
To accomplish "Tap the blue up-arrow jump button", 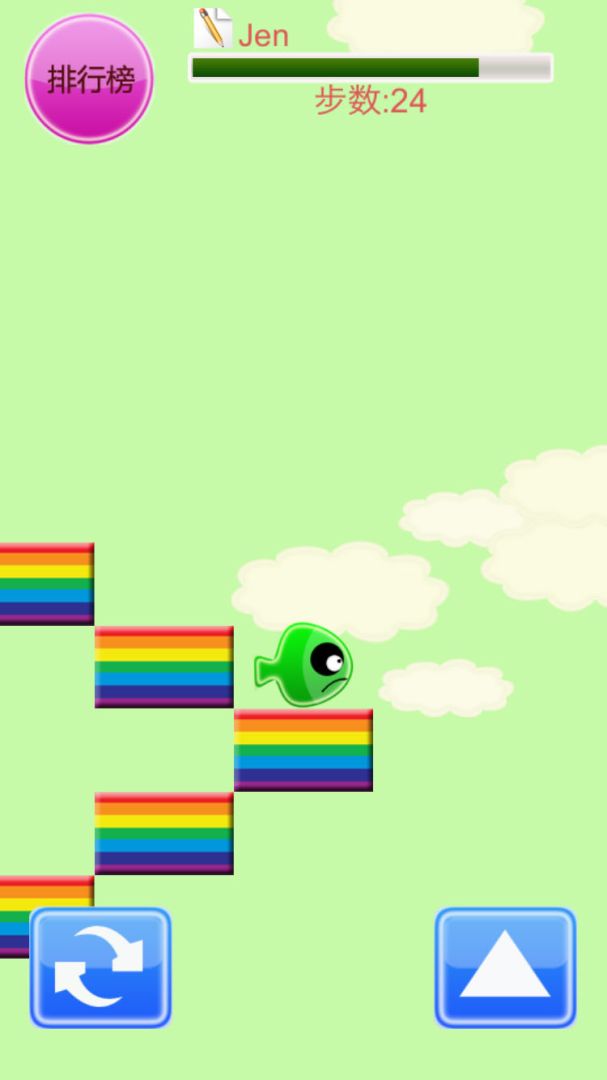I will click(x=505, y=967).
